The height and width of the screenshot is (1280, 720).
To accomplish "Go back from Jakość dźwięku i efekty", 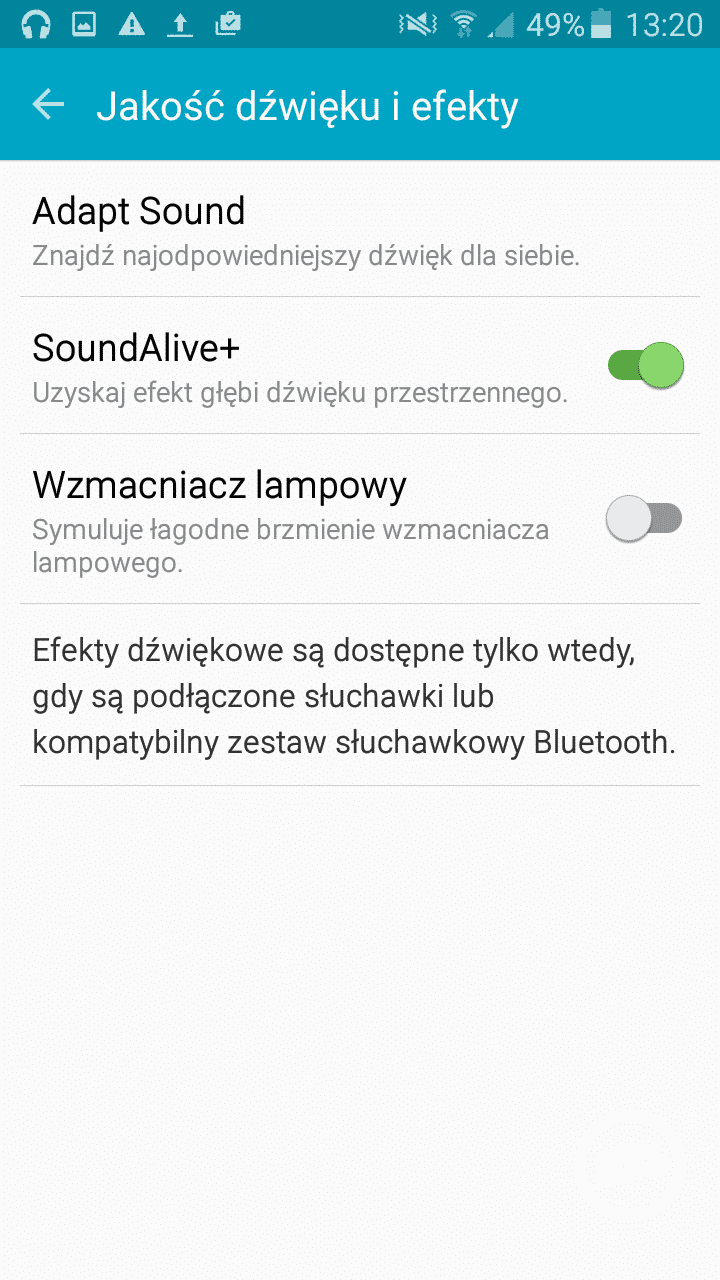I will [48, 105].
